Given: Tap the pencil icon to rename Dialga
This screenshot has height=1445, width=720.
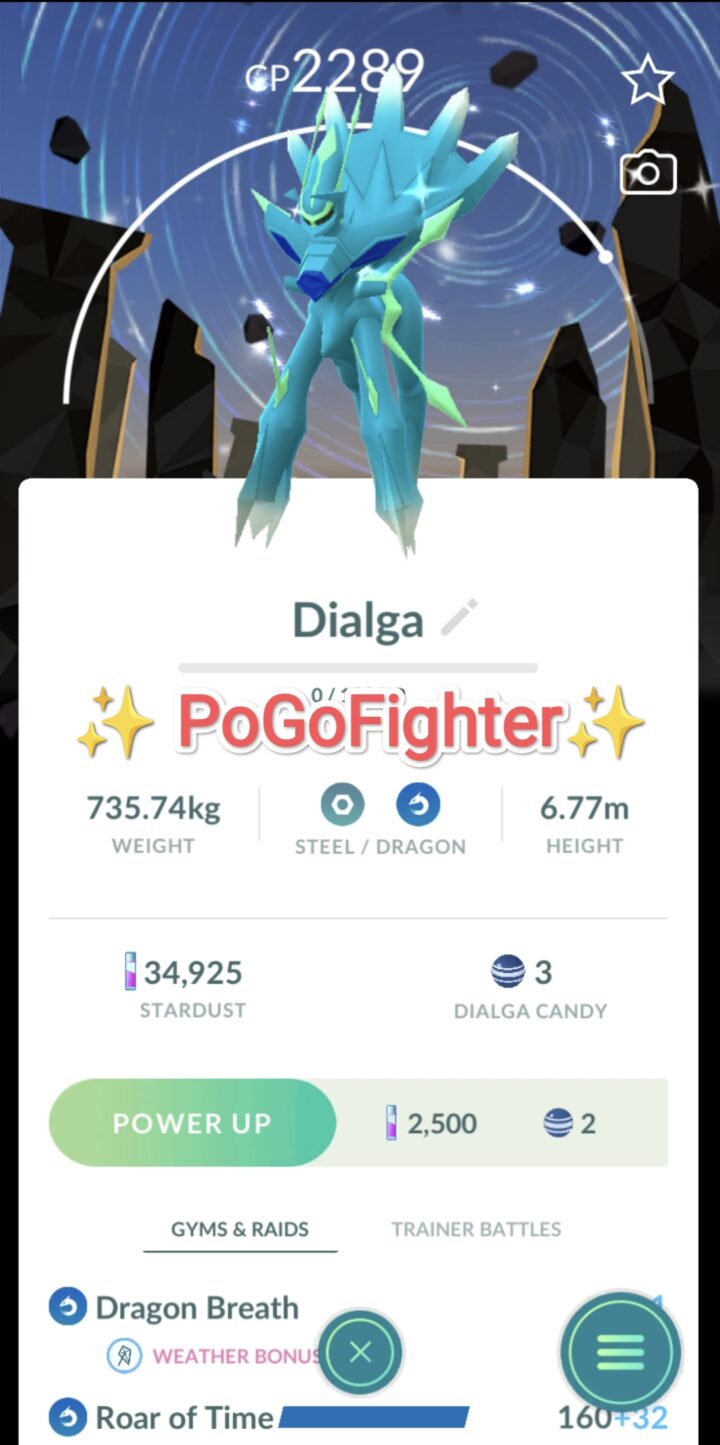Looking at the screenshot, I should click(x=460, y=618).
